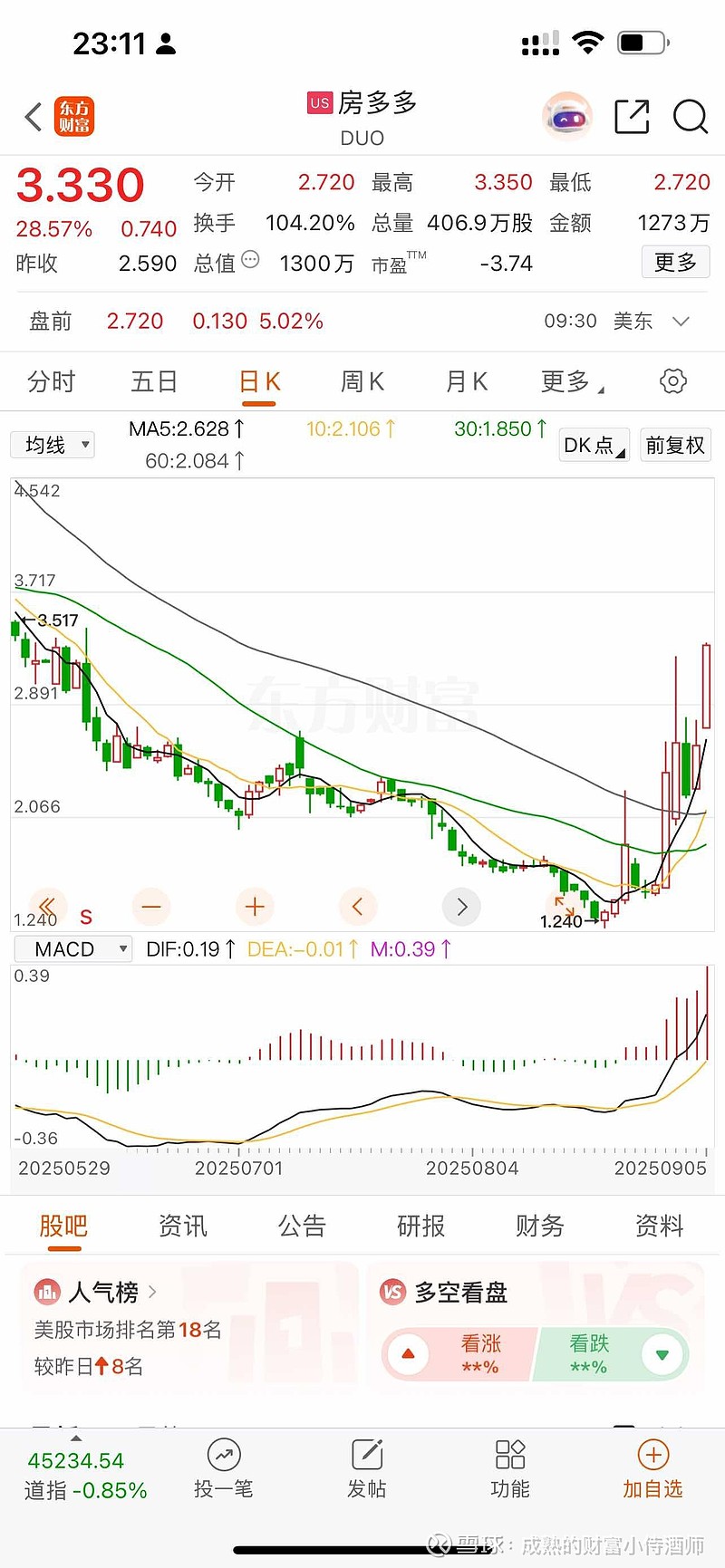
Task: Open the MACD indicator dropdown
Action: [x=72, y=948]
